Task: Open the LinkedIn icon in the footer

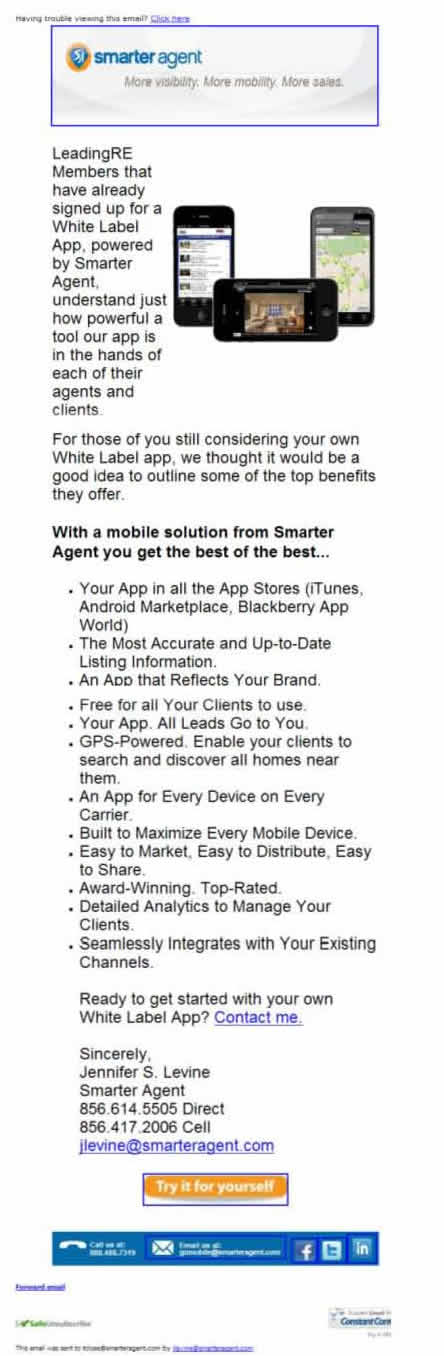Action: click(x=361, y=1247)
